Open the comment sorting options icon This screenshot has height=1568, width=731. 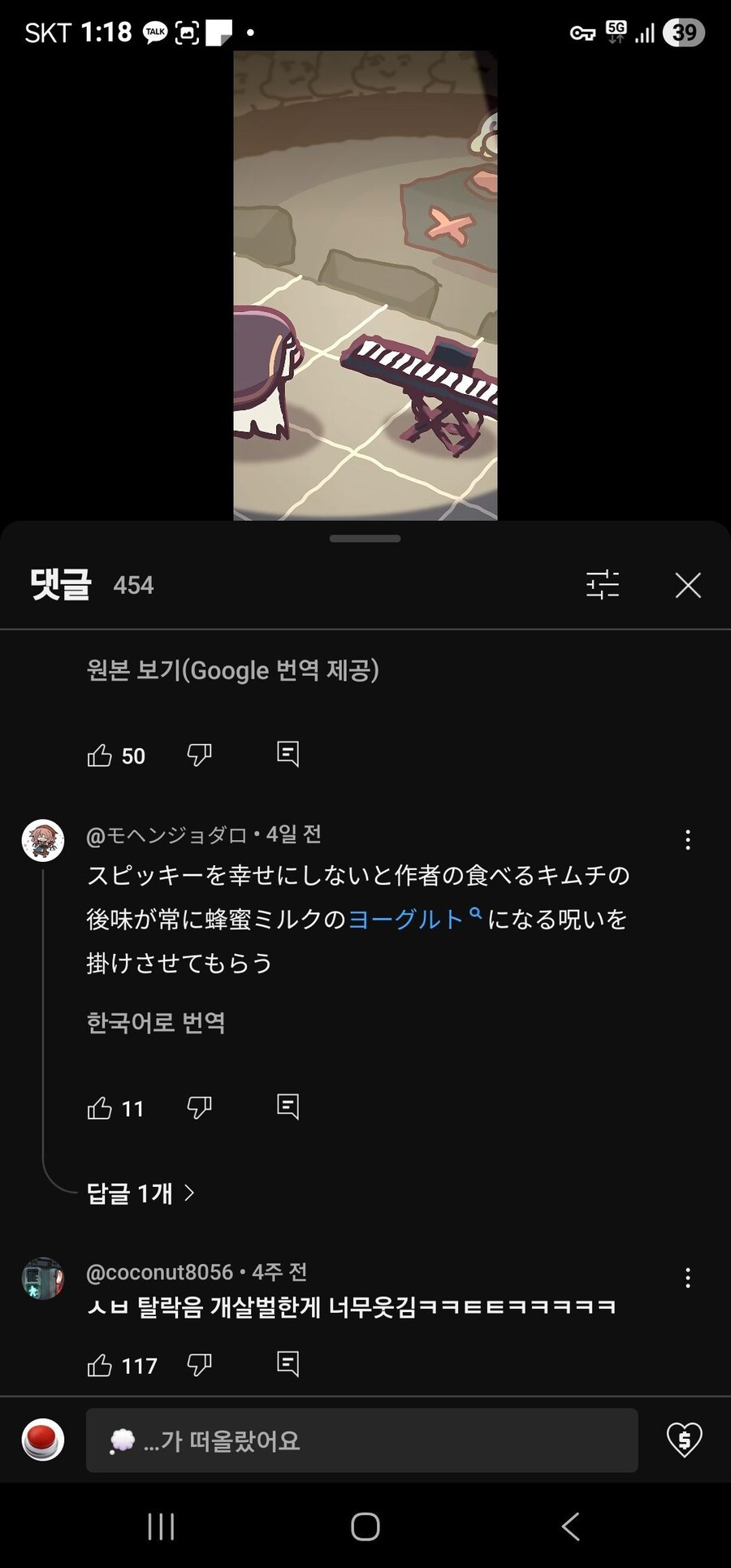click(603, 585)
